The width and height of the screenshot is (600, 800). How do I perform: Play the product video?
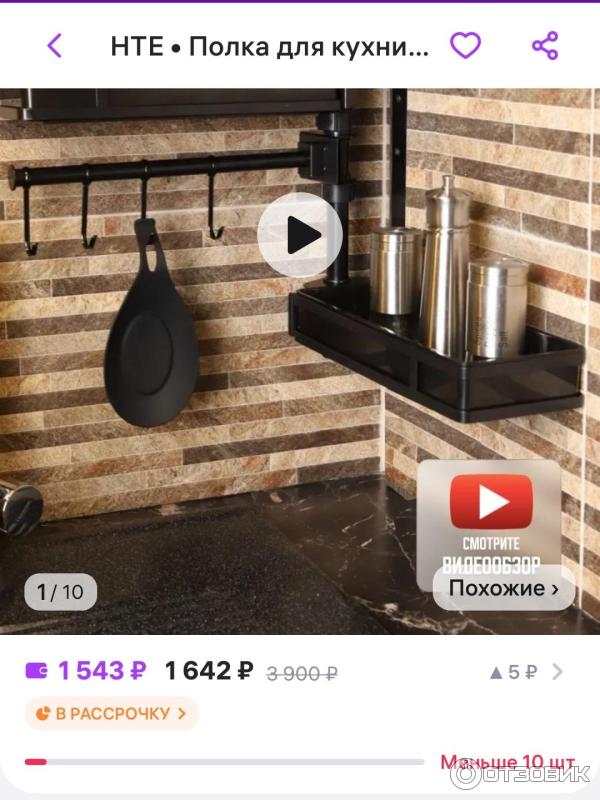[x=300, y=235]
